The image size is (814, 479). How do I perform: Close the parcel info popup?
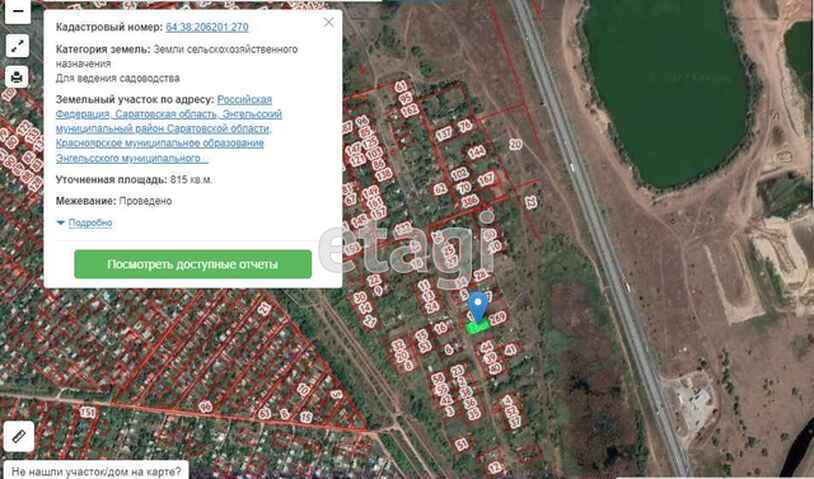coord(329,22)
